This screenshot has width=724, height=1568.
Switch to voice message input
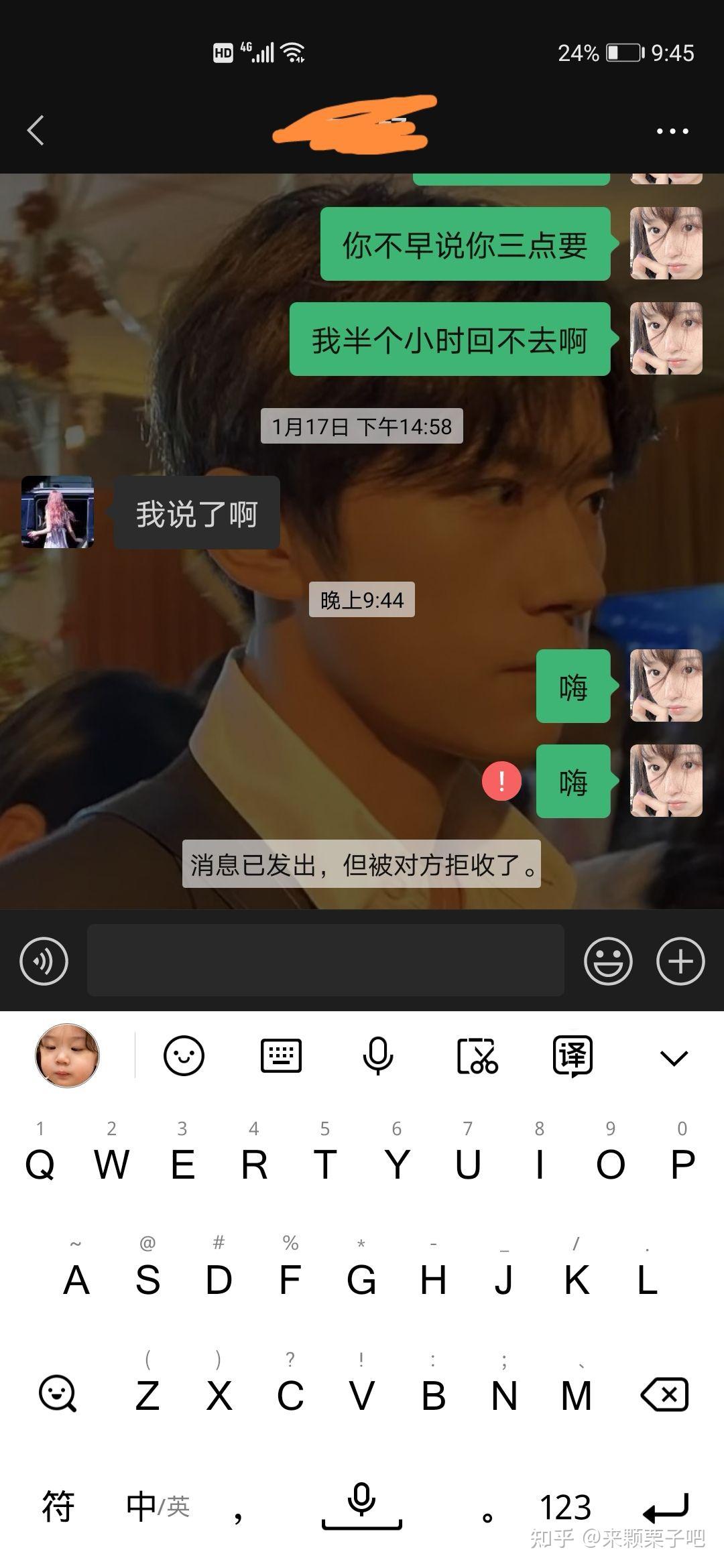click(x=44, y=961)
